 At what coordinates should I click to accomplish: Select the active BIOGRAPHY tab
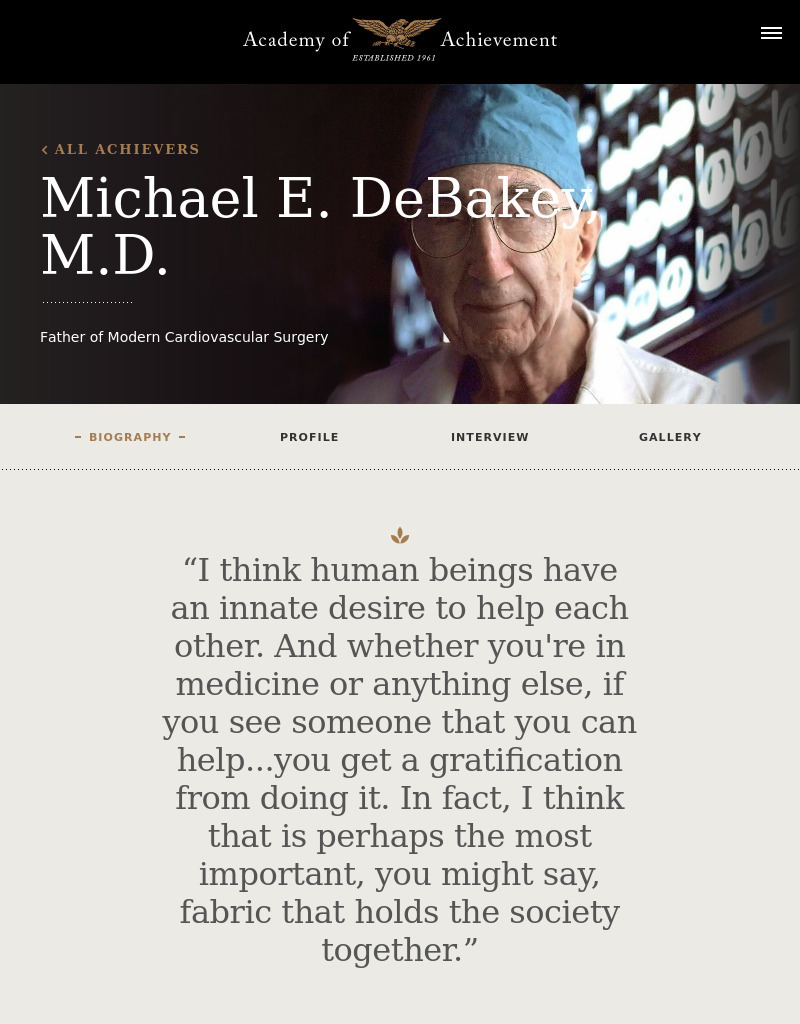click(x=130, y=437)
